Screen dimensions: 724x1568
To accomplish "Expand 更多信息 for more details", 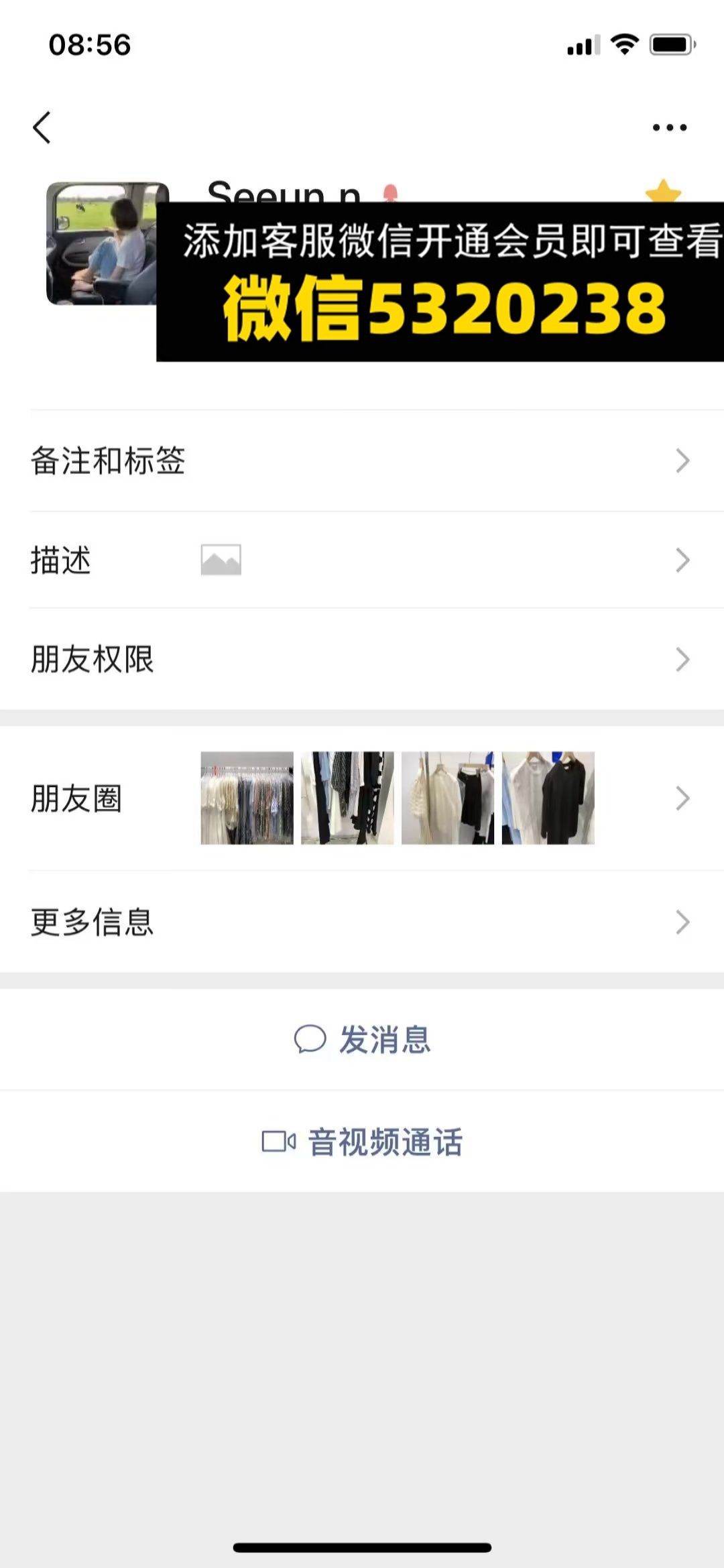I will (x=362, y=922).
